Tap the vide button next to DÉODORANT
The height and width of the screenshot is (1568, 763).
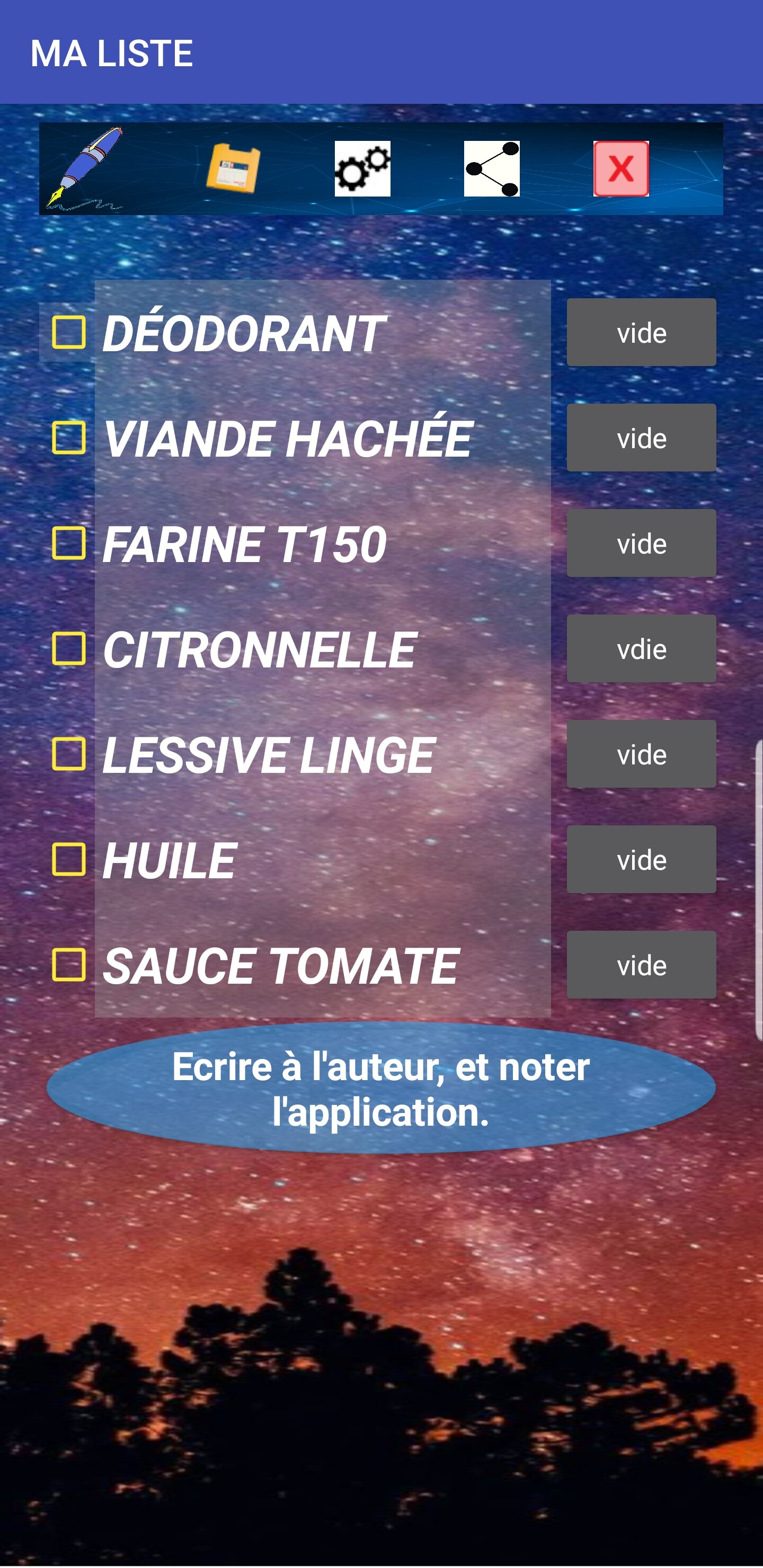point(641,332)
